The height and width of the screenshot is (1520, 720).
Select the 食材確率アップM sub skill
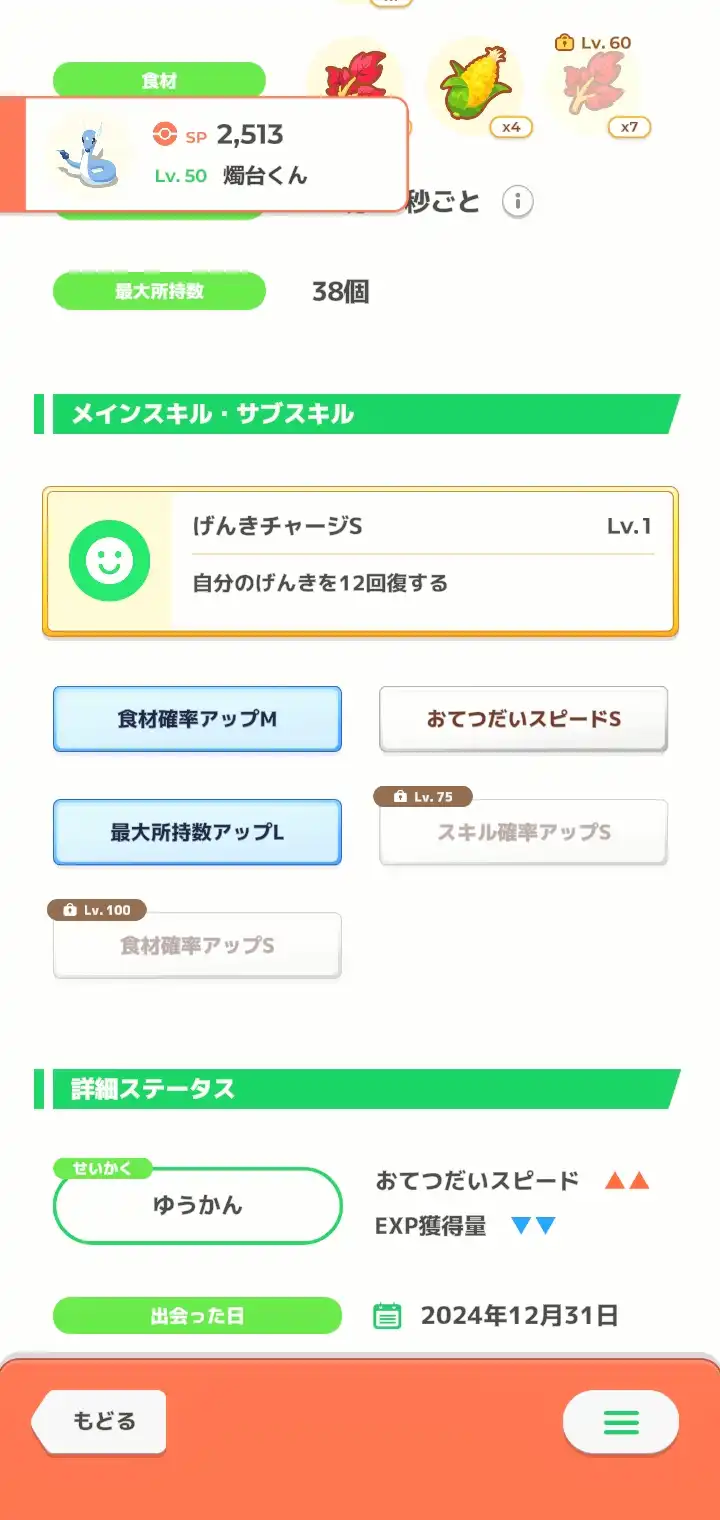coord(197,719)
